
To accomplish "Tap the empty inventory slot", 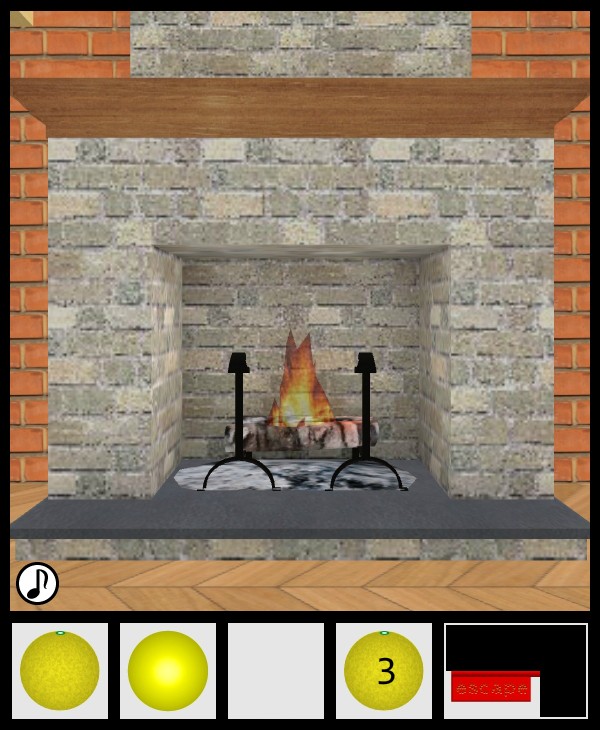I will [x=276, y=671].
